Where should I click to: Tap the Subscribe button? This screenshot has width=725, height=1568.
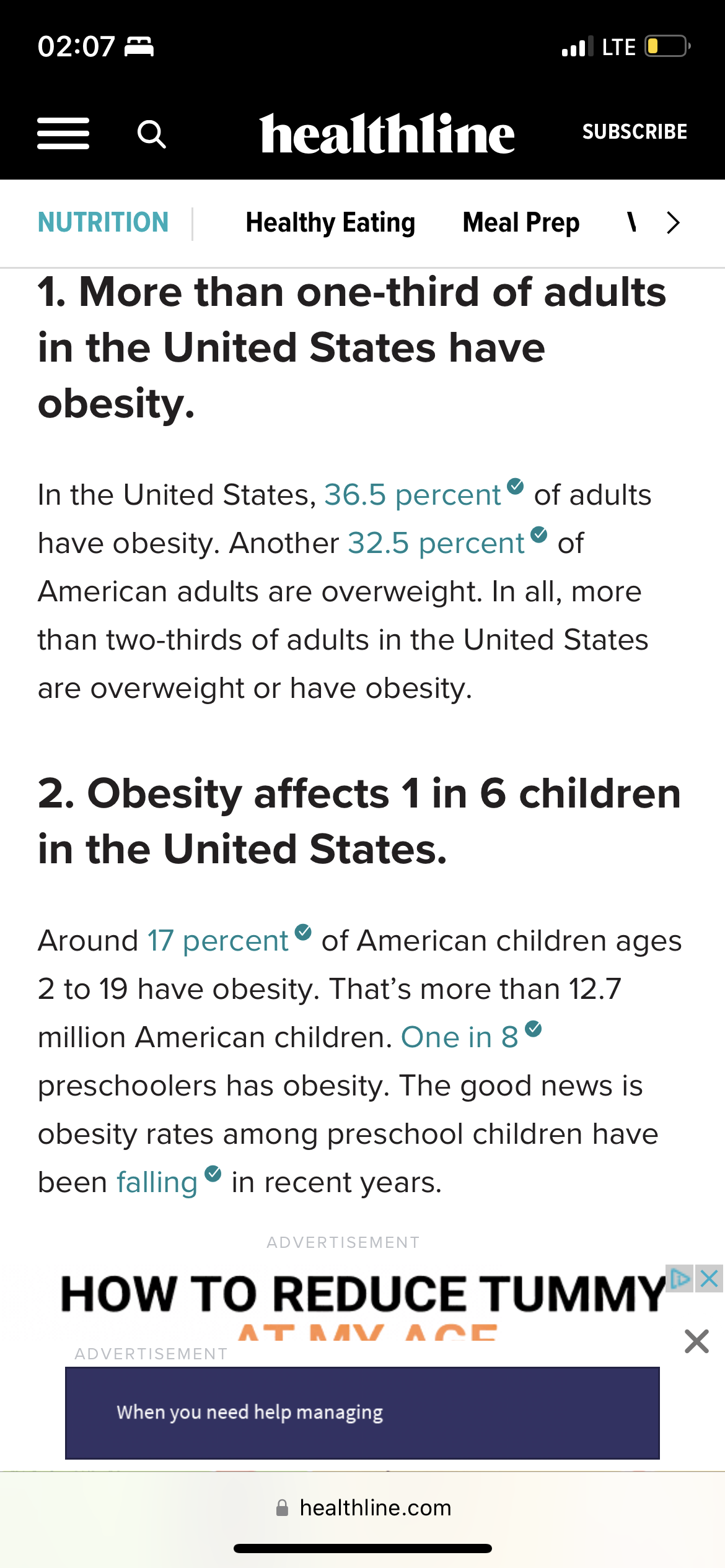635,132
